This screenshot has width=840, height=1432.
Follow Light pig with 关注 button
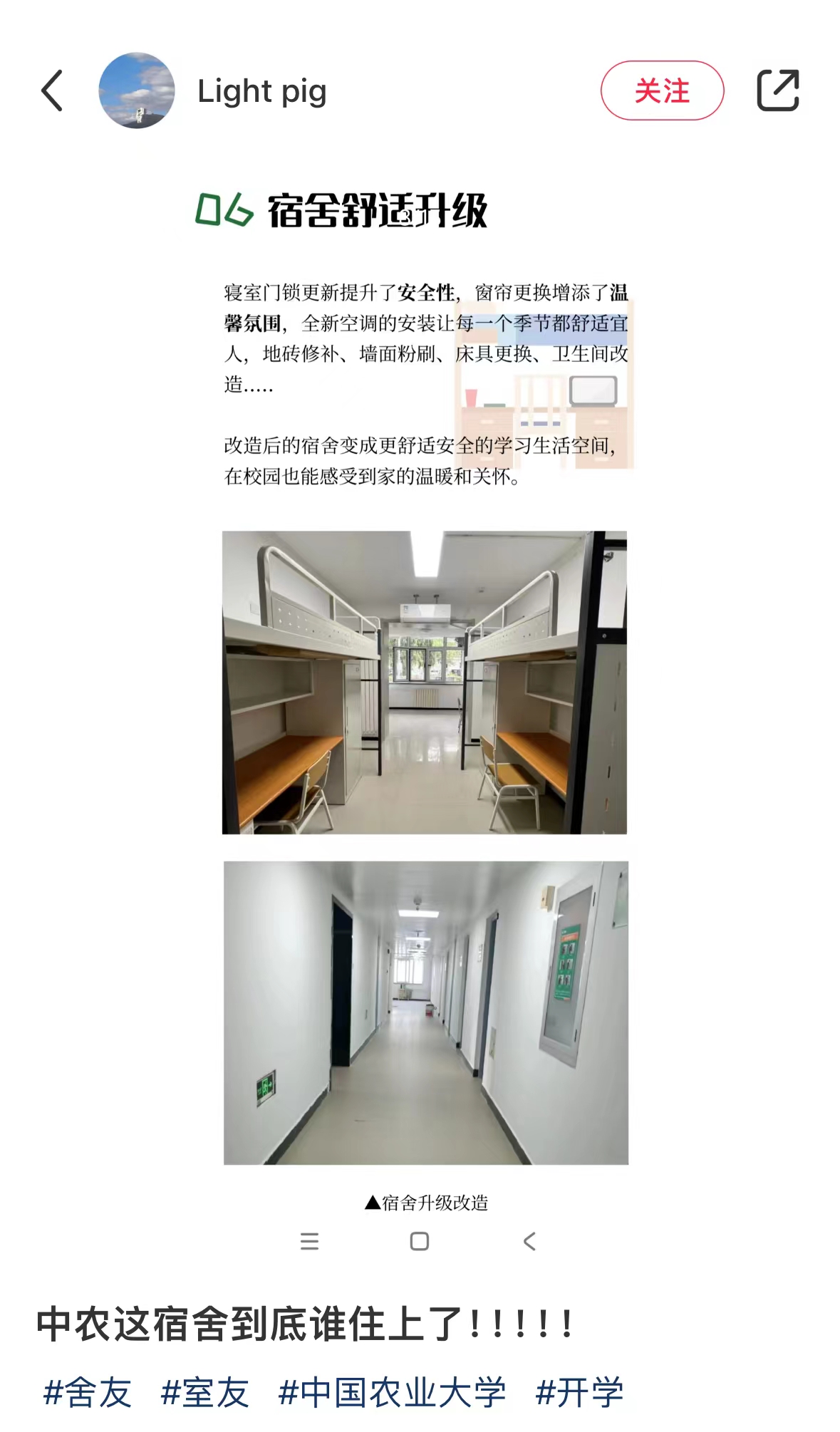click(x=662, y=90)
